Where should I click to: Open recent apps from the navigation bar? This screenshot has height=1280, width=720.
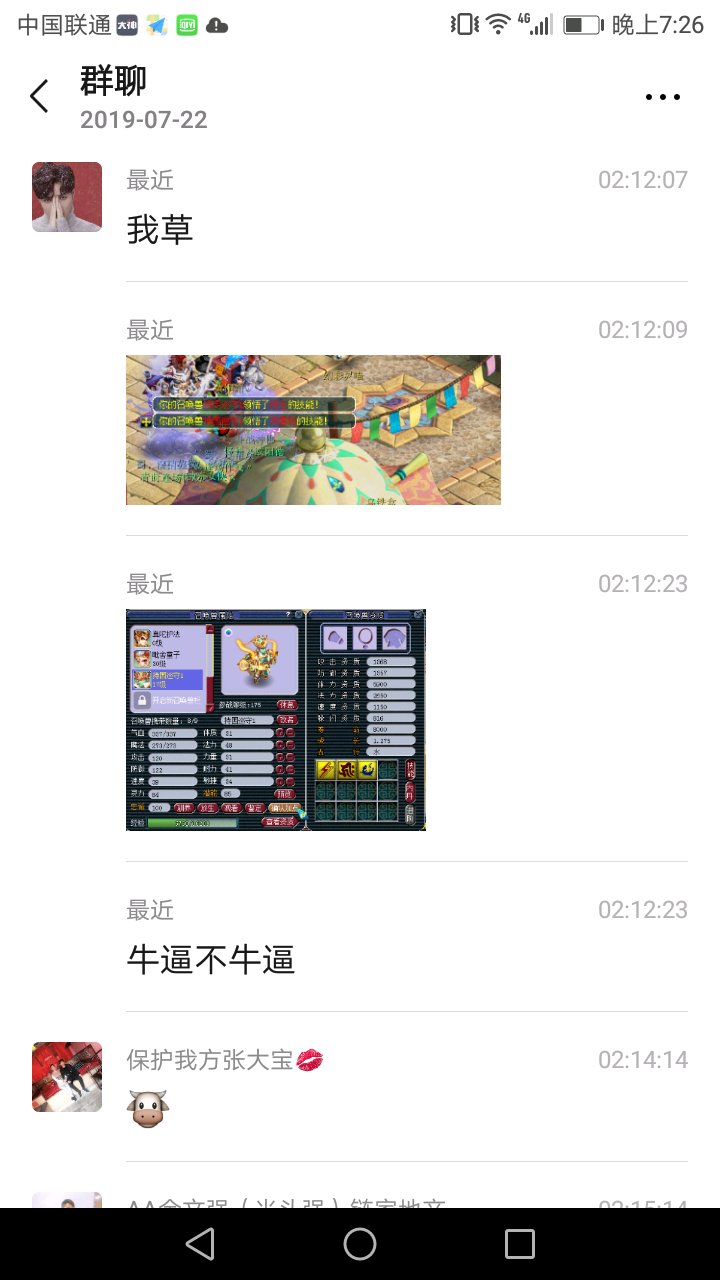point(520,1244)
